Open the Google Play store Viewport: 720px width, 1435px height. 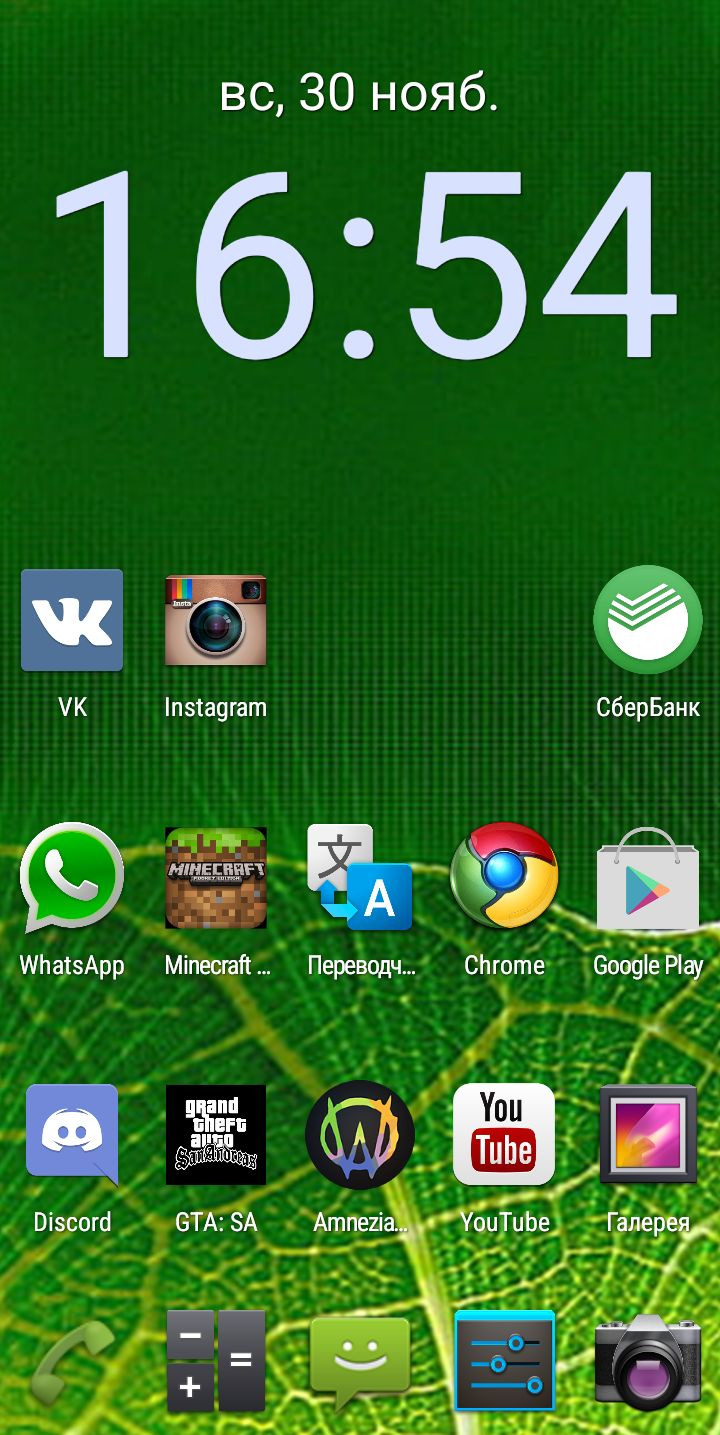pos(647,877)
